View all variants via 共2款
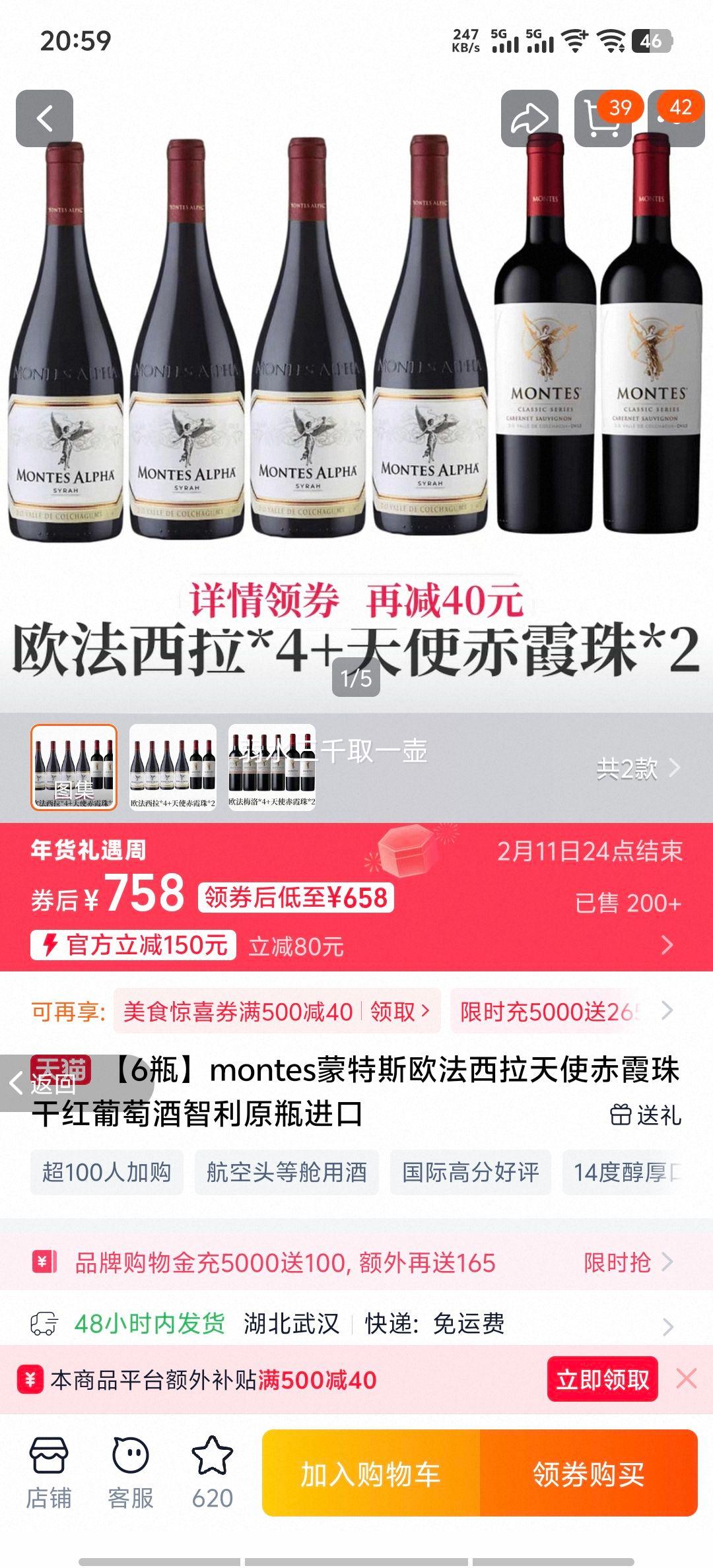 point(638,769)
